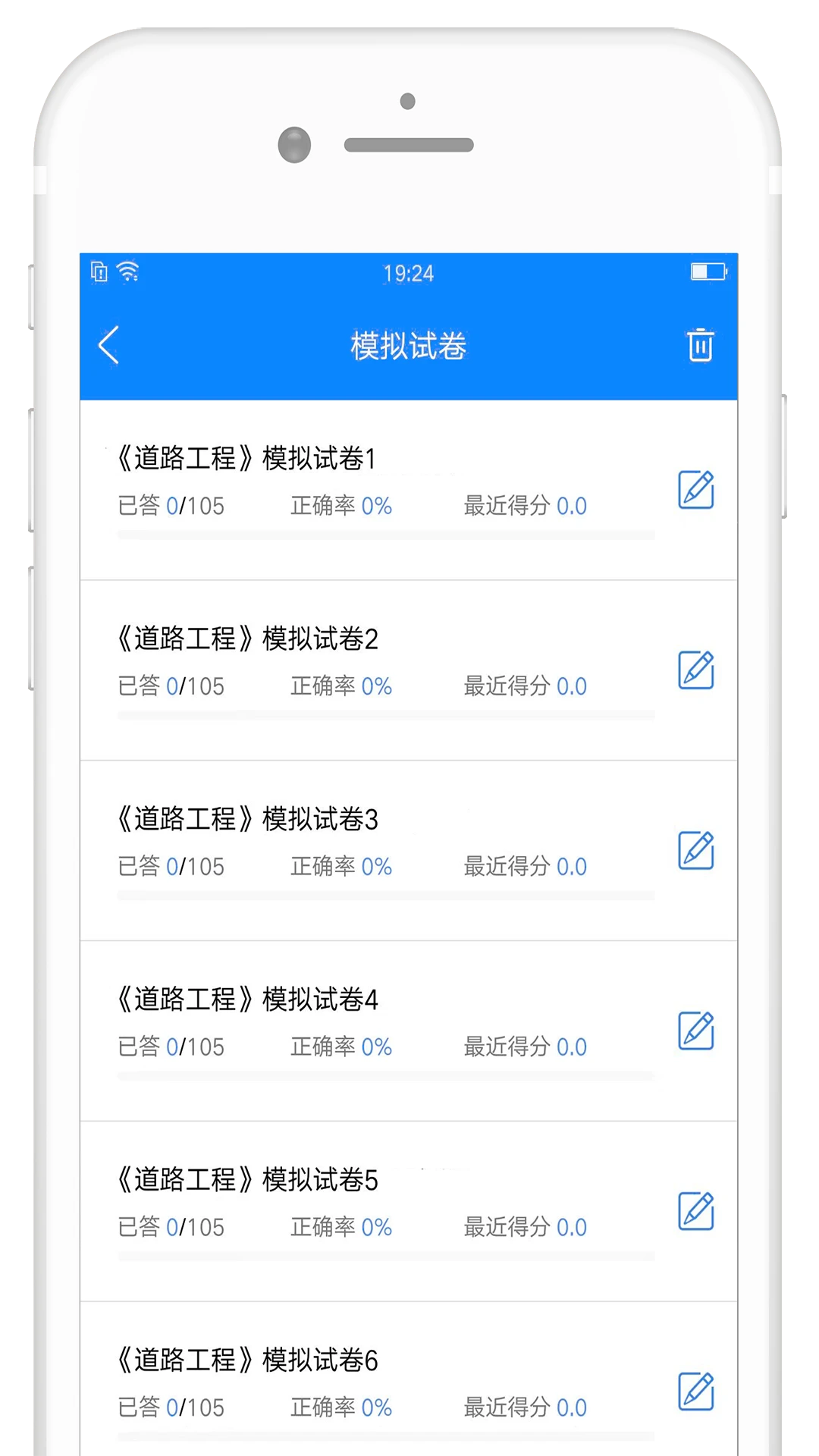Tap the edit icon for 模拟试卷6

pos(696,1392)
